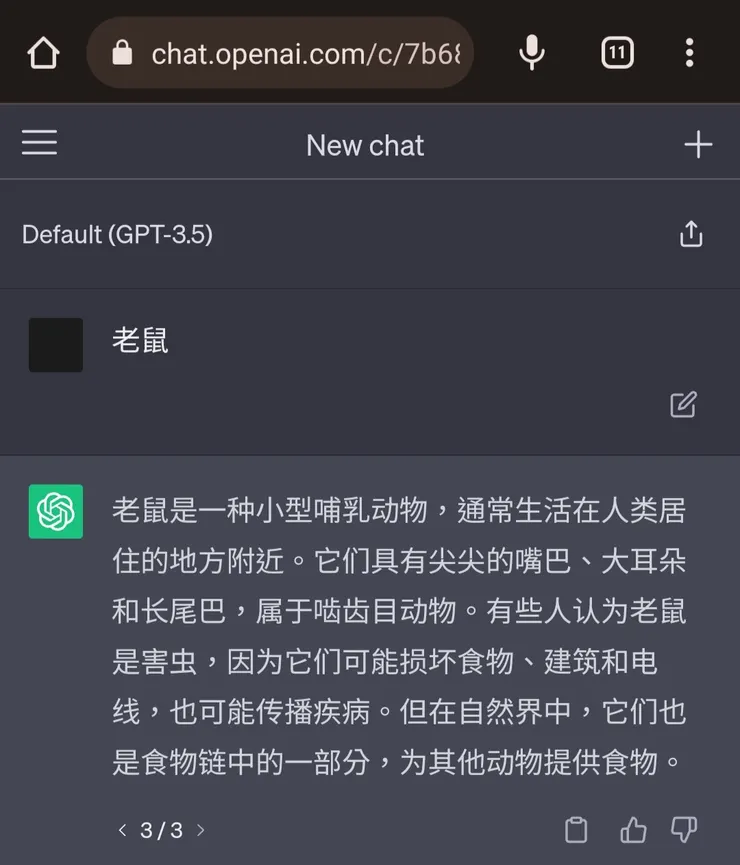Screen dimensions: 740x865
Task: Select the 老鼠 user message bubble
Action: tap(140, 342)
